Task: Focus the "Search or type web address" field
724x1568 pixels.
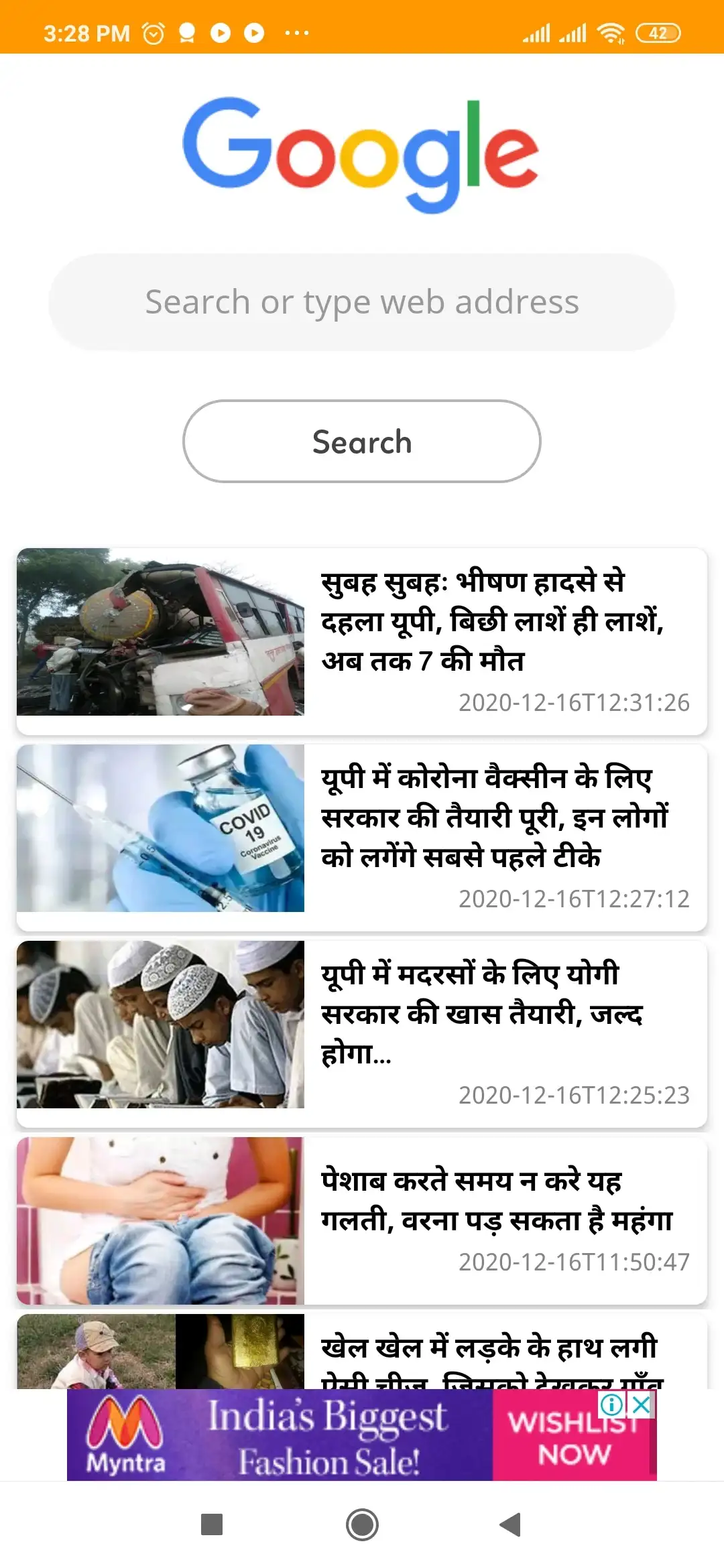Action: point(362,302)
